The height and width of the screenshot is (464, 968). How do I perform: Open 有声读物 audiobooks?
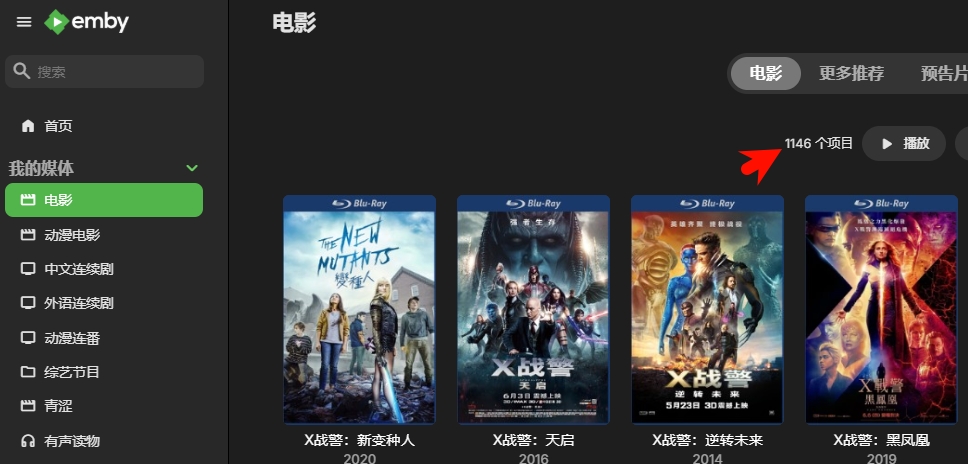pos(72,440)
